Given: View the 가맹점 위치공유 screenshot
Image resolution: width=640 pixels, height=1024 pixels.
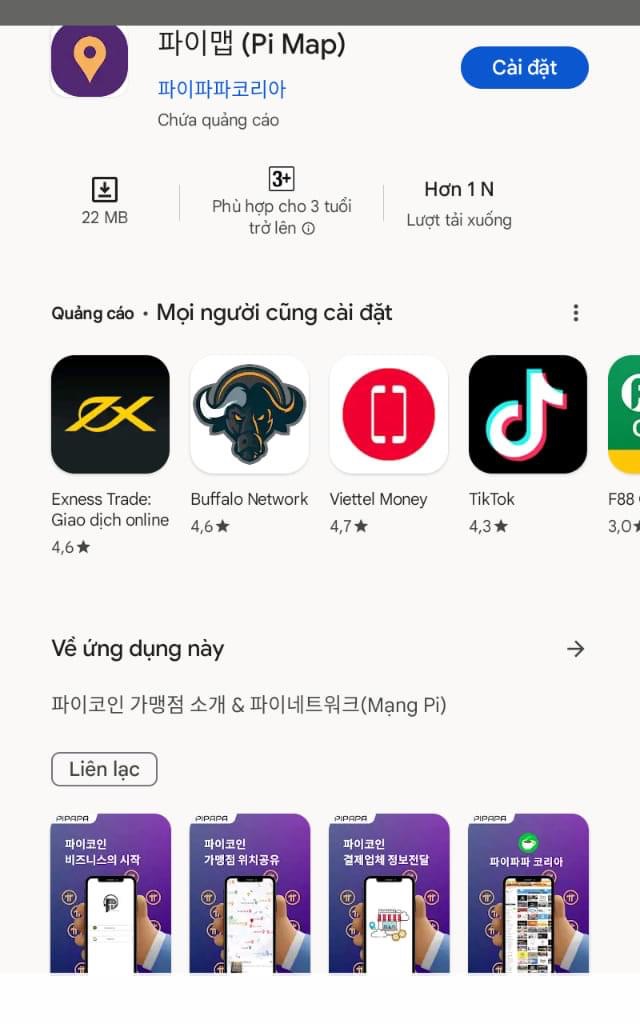Looking at the screenshot, I should (249, 892).
